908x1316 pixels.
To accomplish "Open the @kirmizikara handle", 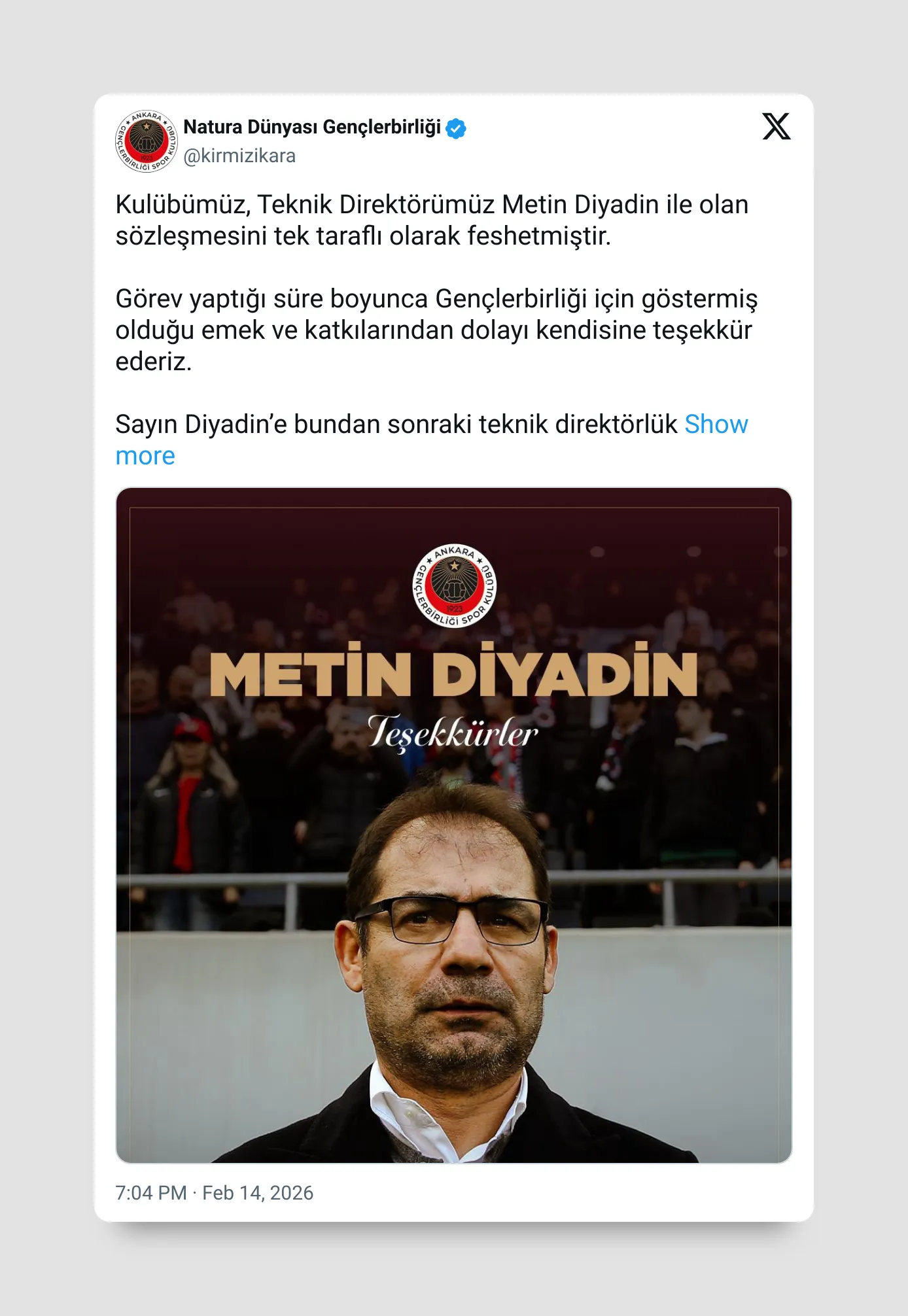I will tap(239, 156).
